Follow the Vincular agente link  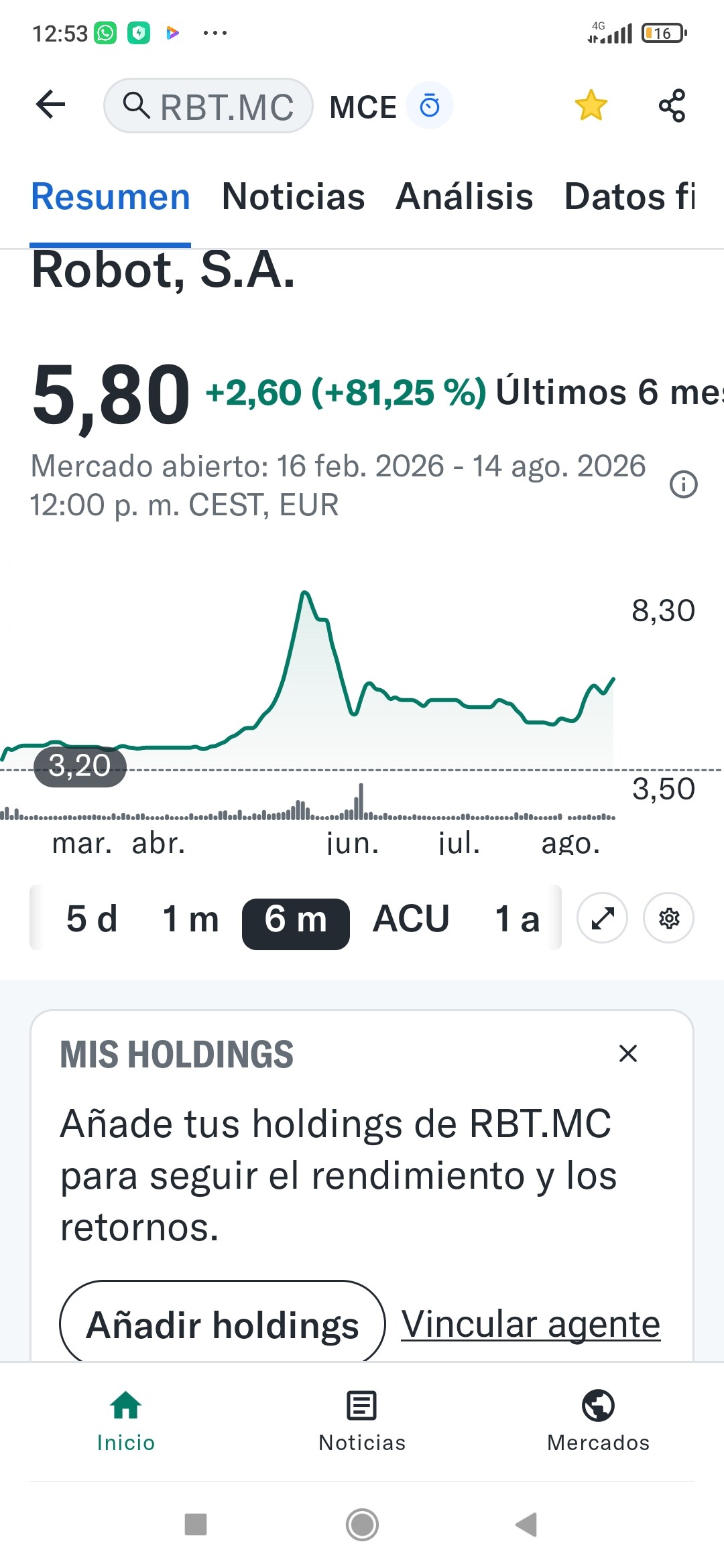(x=531, y=1325)
